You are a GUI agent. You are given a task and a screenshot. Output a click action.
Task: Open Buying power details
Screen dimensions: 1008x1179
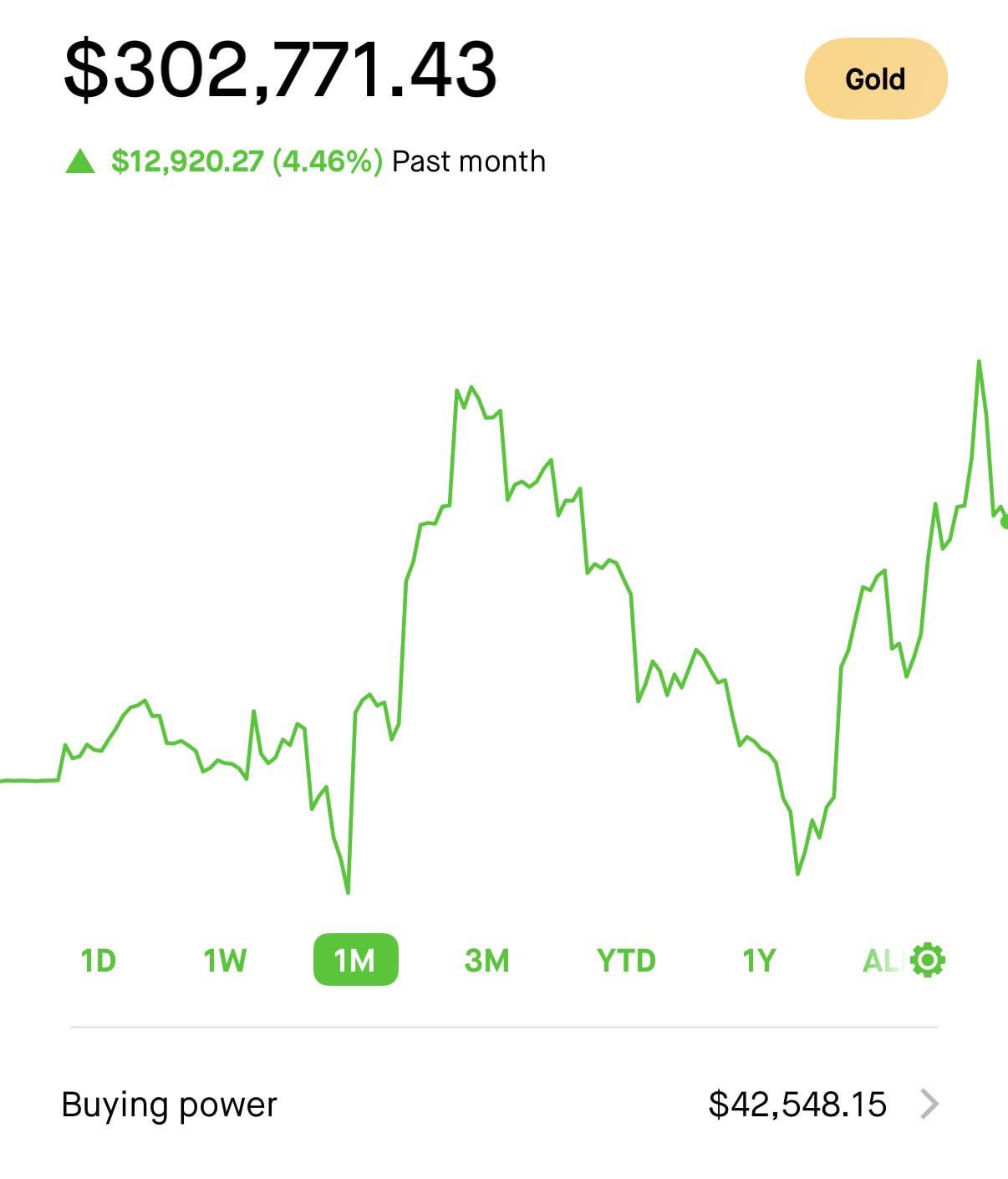pyautogui.click(x=501, y=1104)
